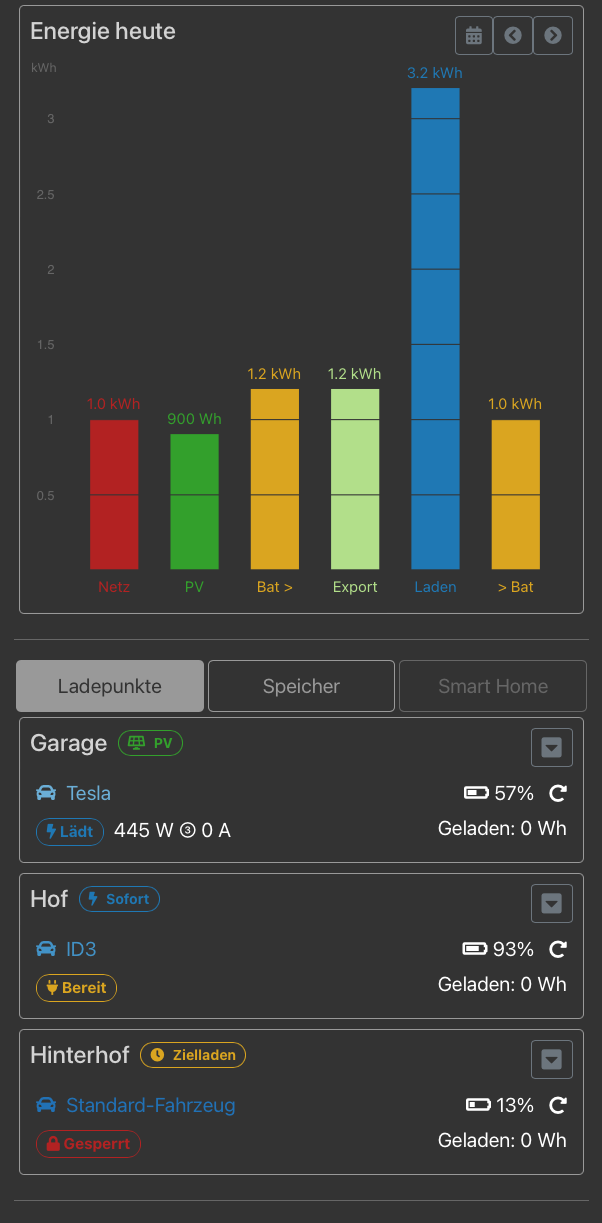Image resolution: width=602 pixels, height=1223 pixels.
Task: Open the ID3 vehicle link
Action: (x=81, y=949)
